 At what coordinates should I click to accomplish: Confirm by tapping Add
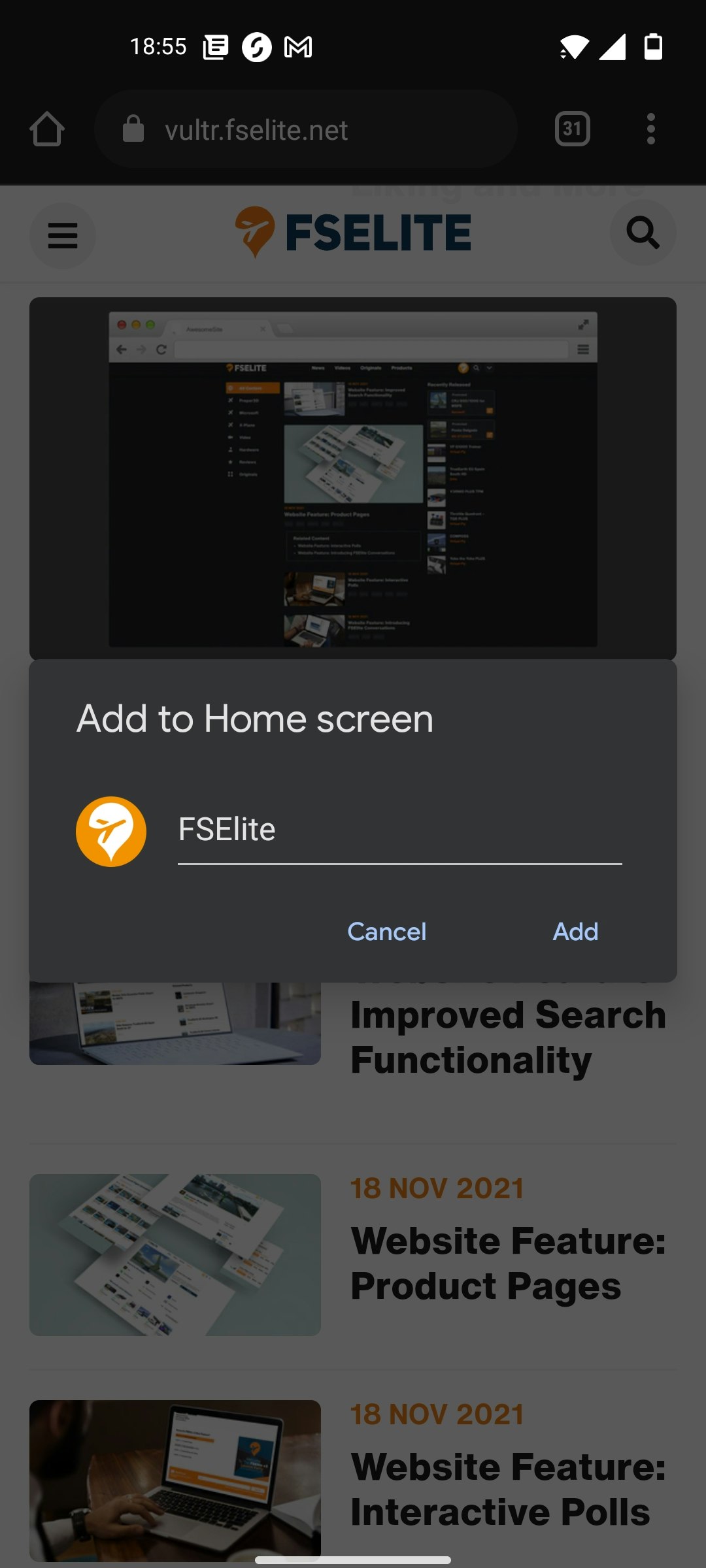pos(575,932)
